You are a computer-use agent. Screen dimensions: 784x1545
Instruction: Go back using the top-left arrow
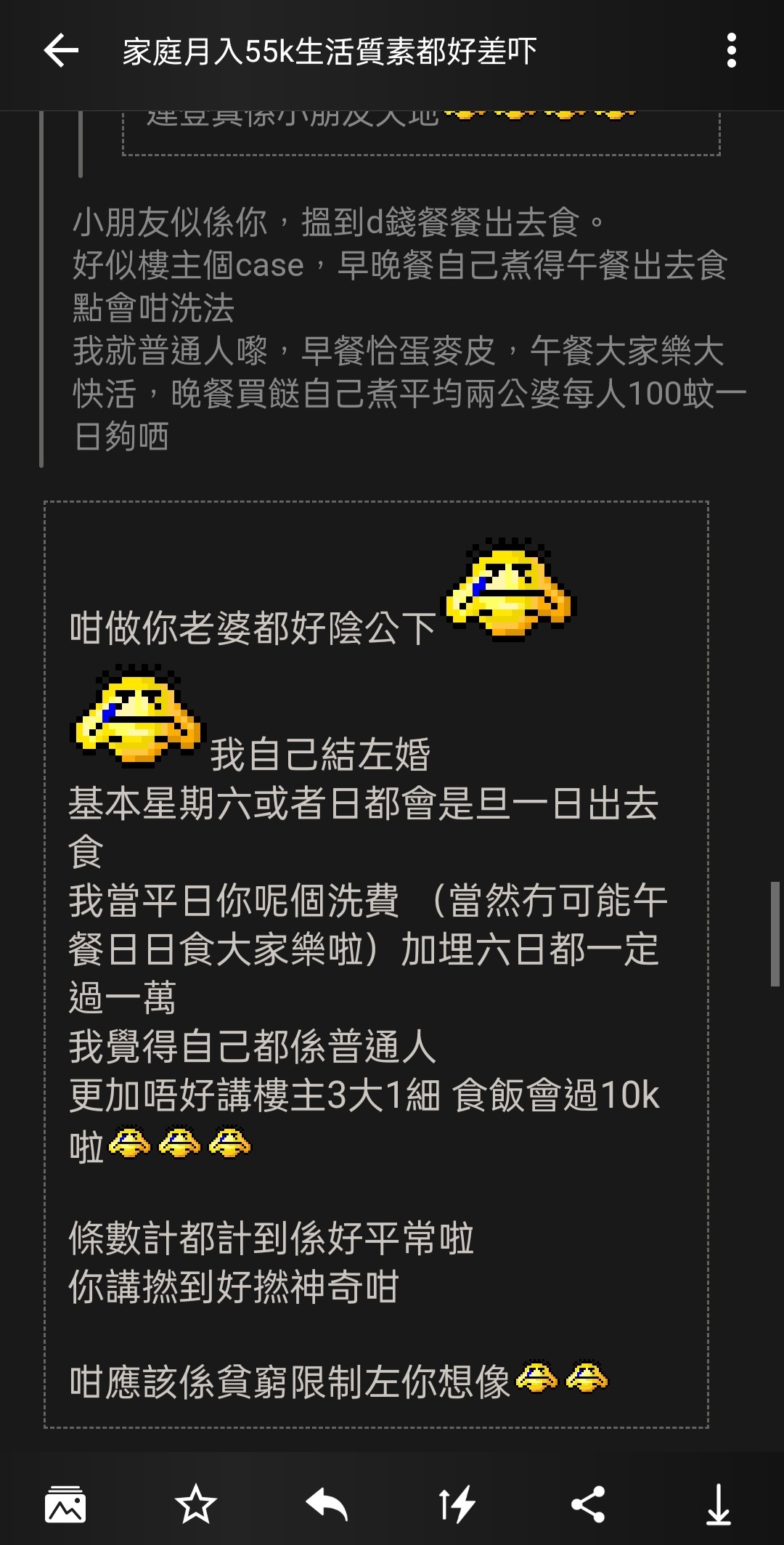coord(61,51)
